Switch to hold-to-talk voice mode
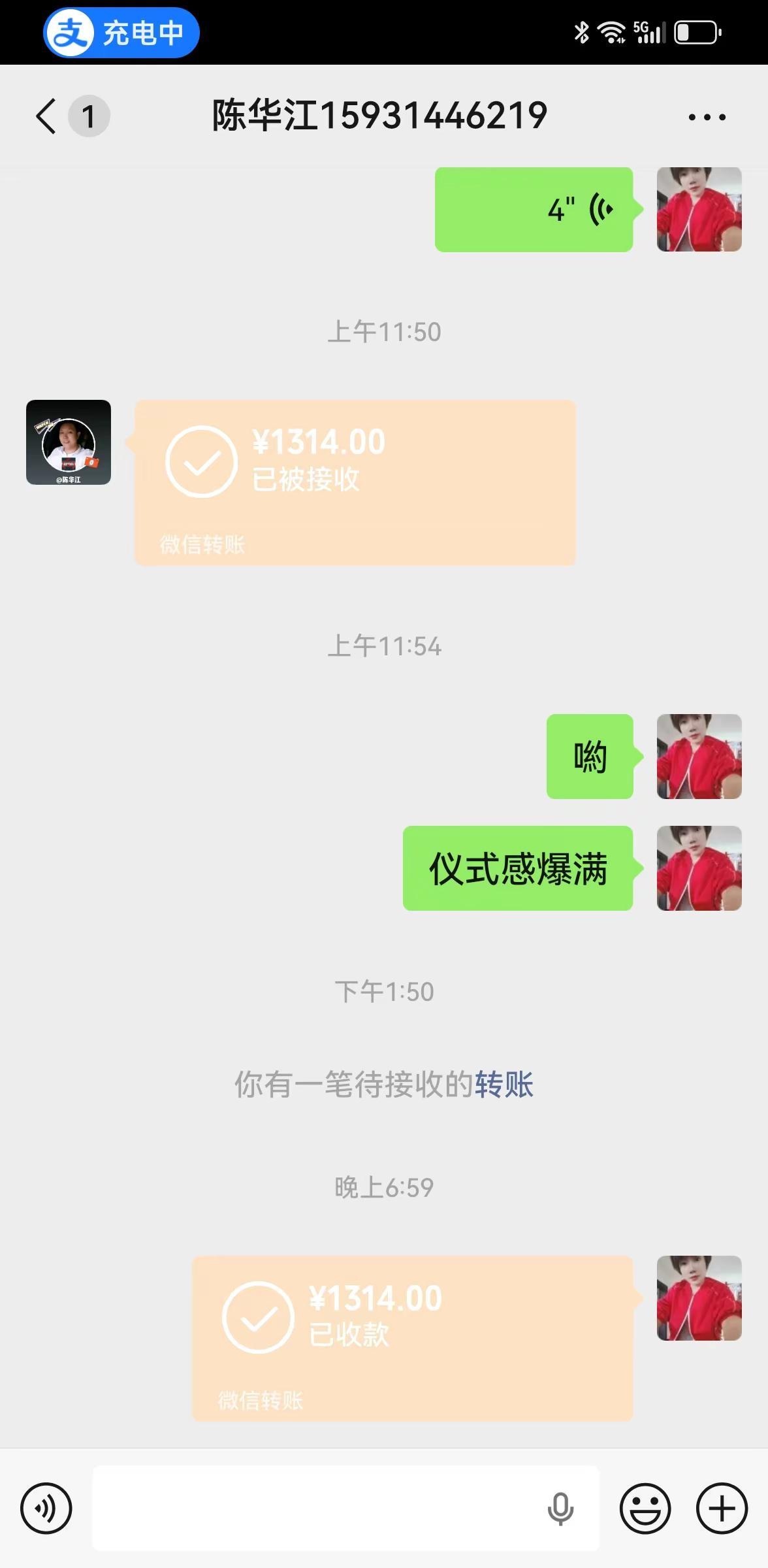This screenshot has width=768, height=1568. pyautogui.click(x=44, y=1509)
